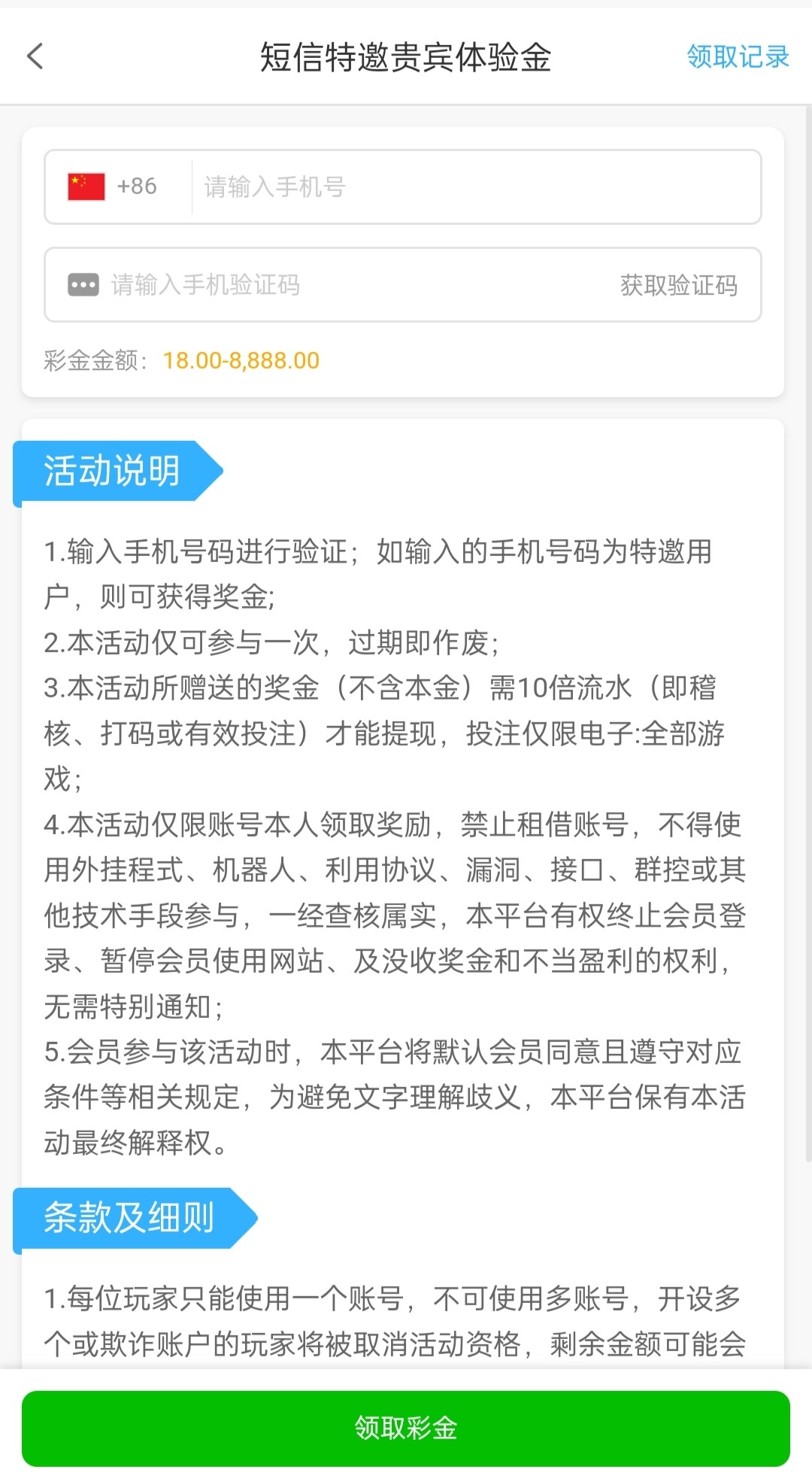Request a code with 获取验证码

[x=678, y=285]
